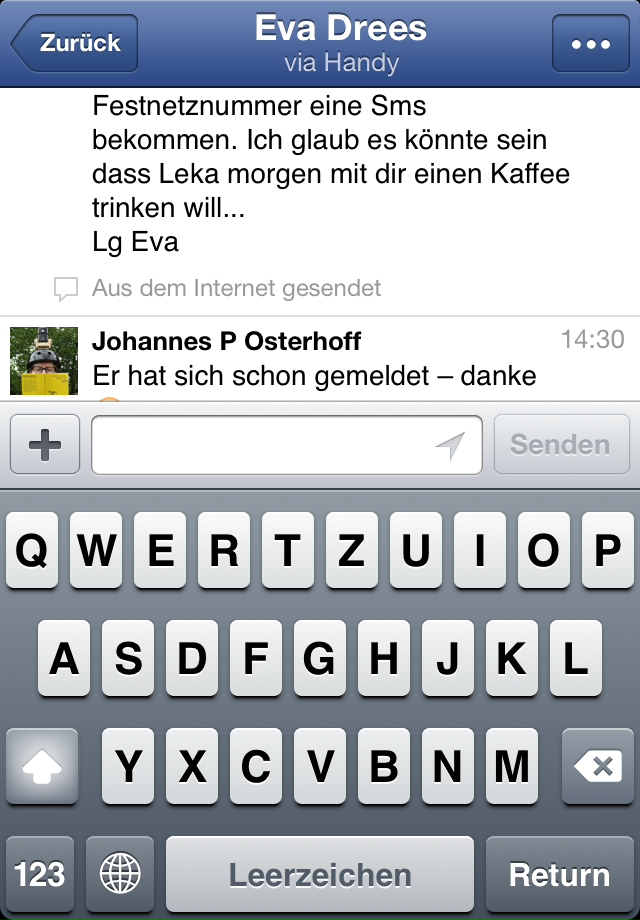Screen dimensions: 640x920
Task: Open Johannes P Osterhoff's profile picture
Action: [x=44, y=360]
